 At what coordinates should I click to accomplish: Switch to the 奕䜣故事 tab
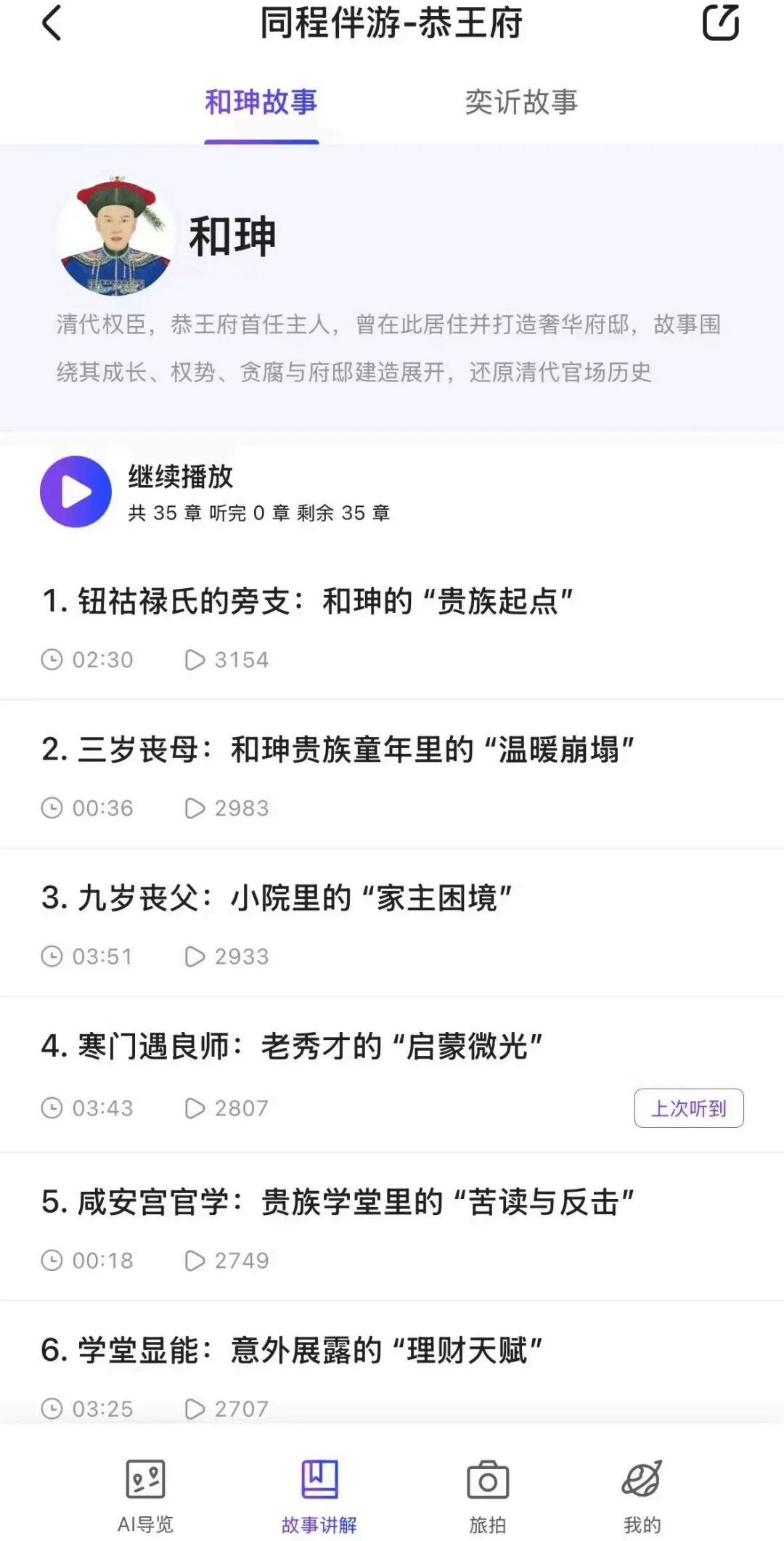click(x=522, y=103)
